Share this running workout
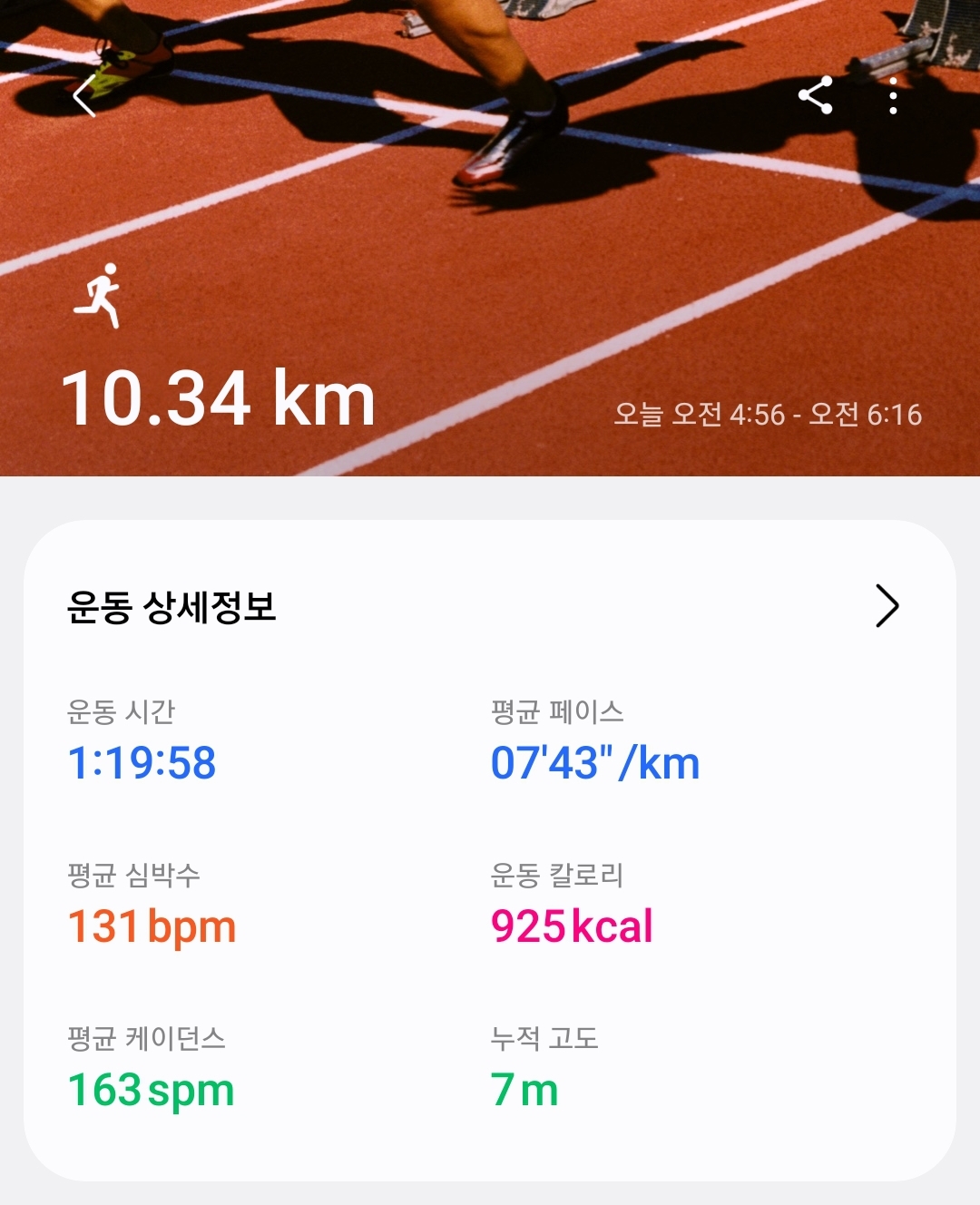The height and width of the screenshot is (1205, 980). [x=815, y=95]
